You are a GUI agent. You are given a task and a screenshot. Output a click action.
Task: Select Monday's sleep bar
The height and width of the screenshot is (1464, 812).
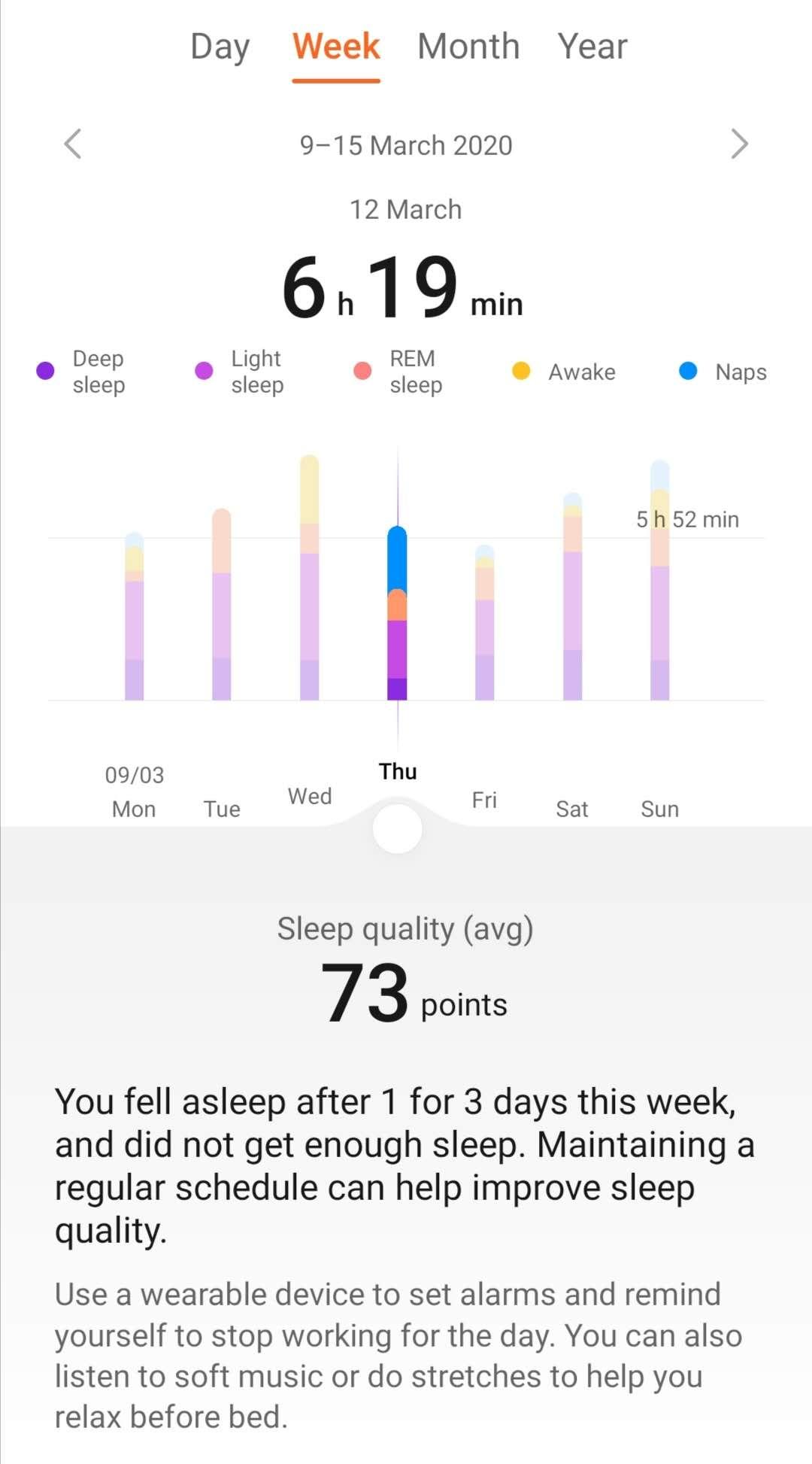[x=135, y=617]
